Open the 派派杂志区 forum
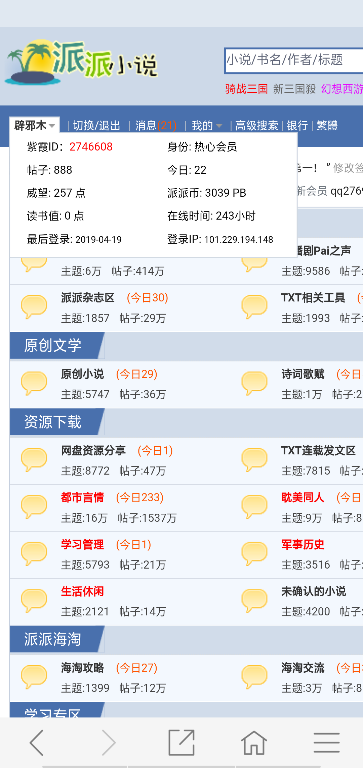The height and width of the screenshot is (768, 363). pos(88,298)
